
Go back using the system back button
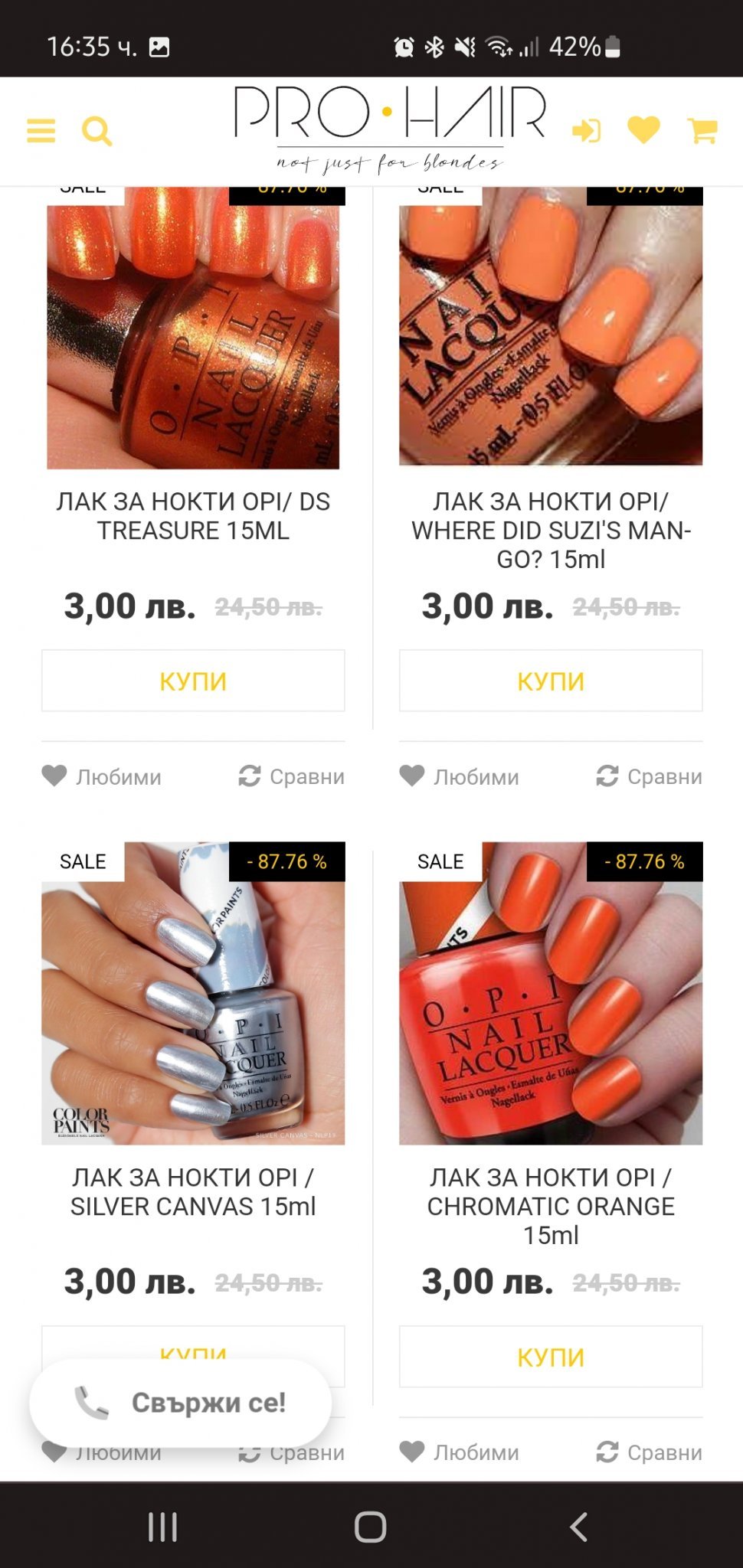[x=579, y=1527]
